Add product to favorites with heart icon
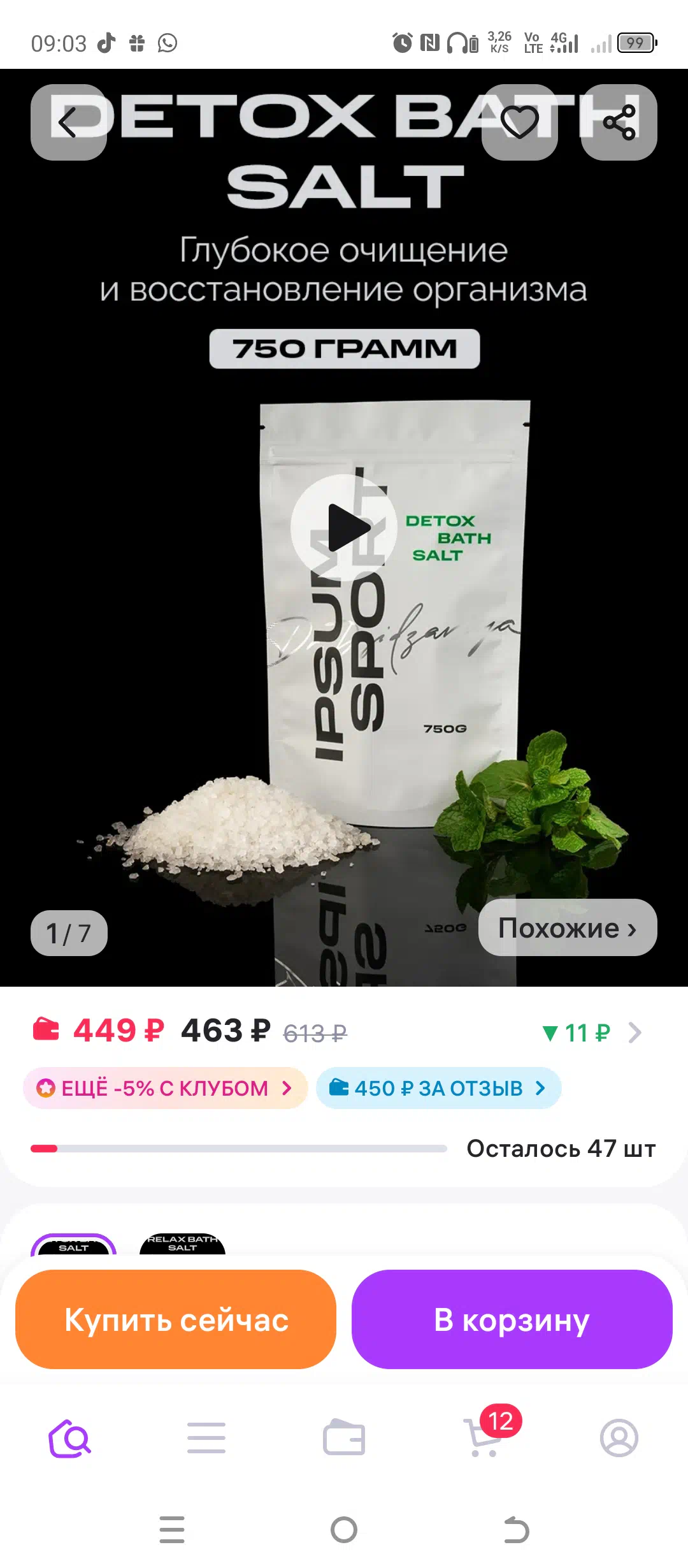The image size is (688, 1568). (520, 122)
